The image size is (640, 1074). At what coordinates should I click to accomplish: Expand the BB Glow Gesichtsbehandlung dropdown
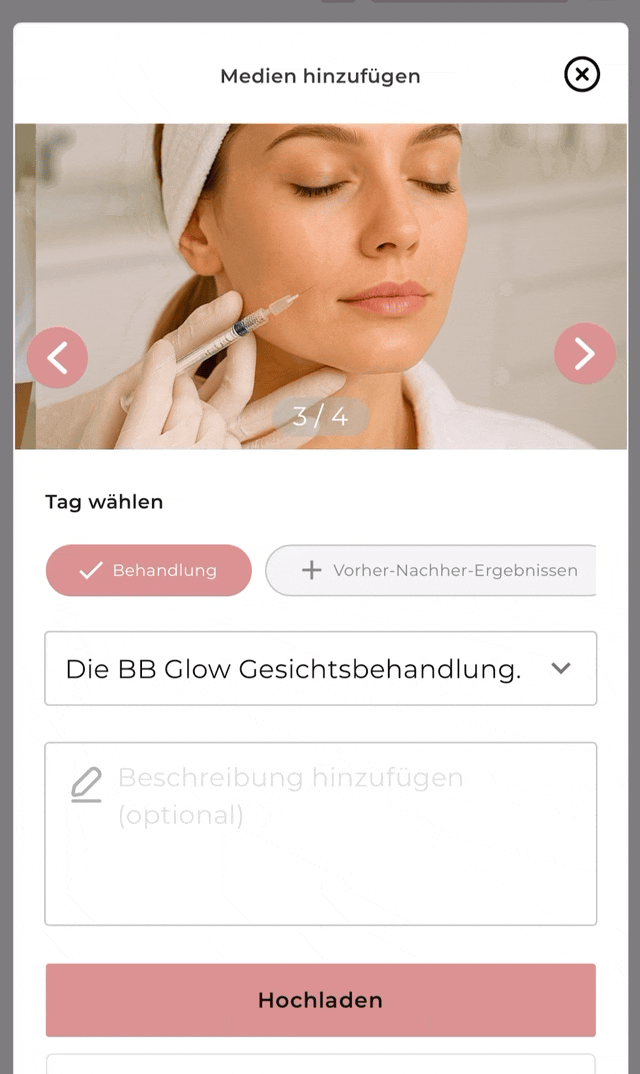[x=320, y=668]
